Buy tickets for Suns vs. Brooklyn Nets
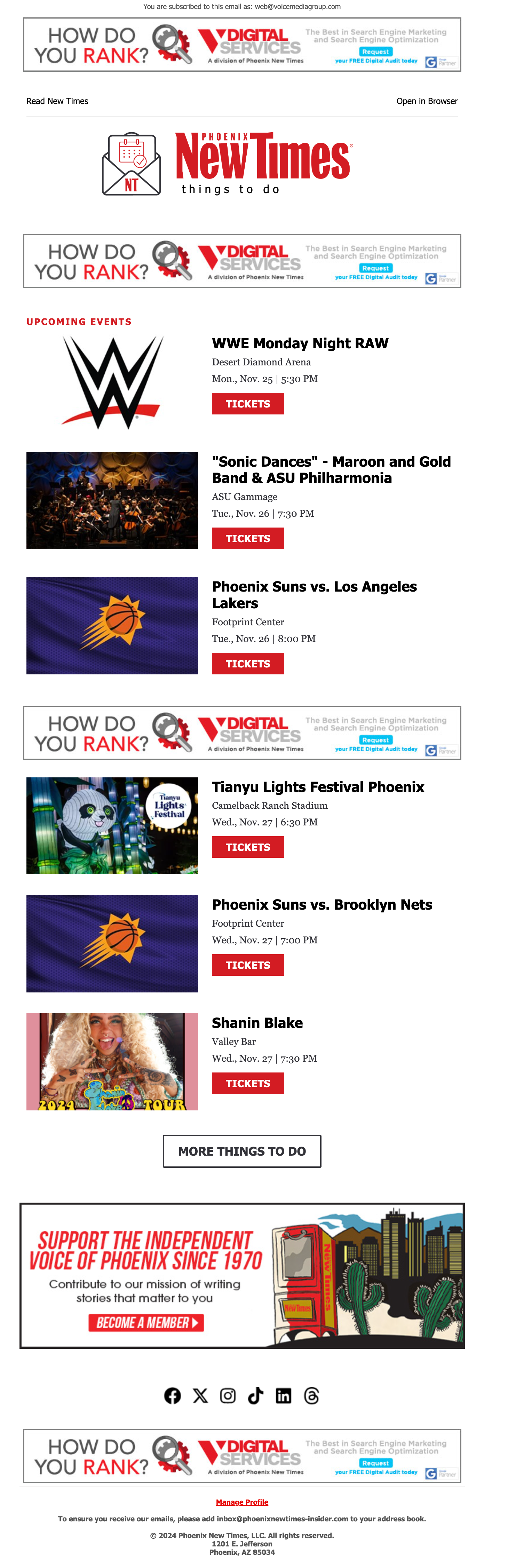508x1568 pixels. click(x=248, y=965)
